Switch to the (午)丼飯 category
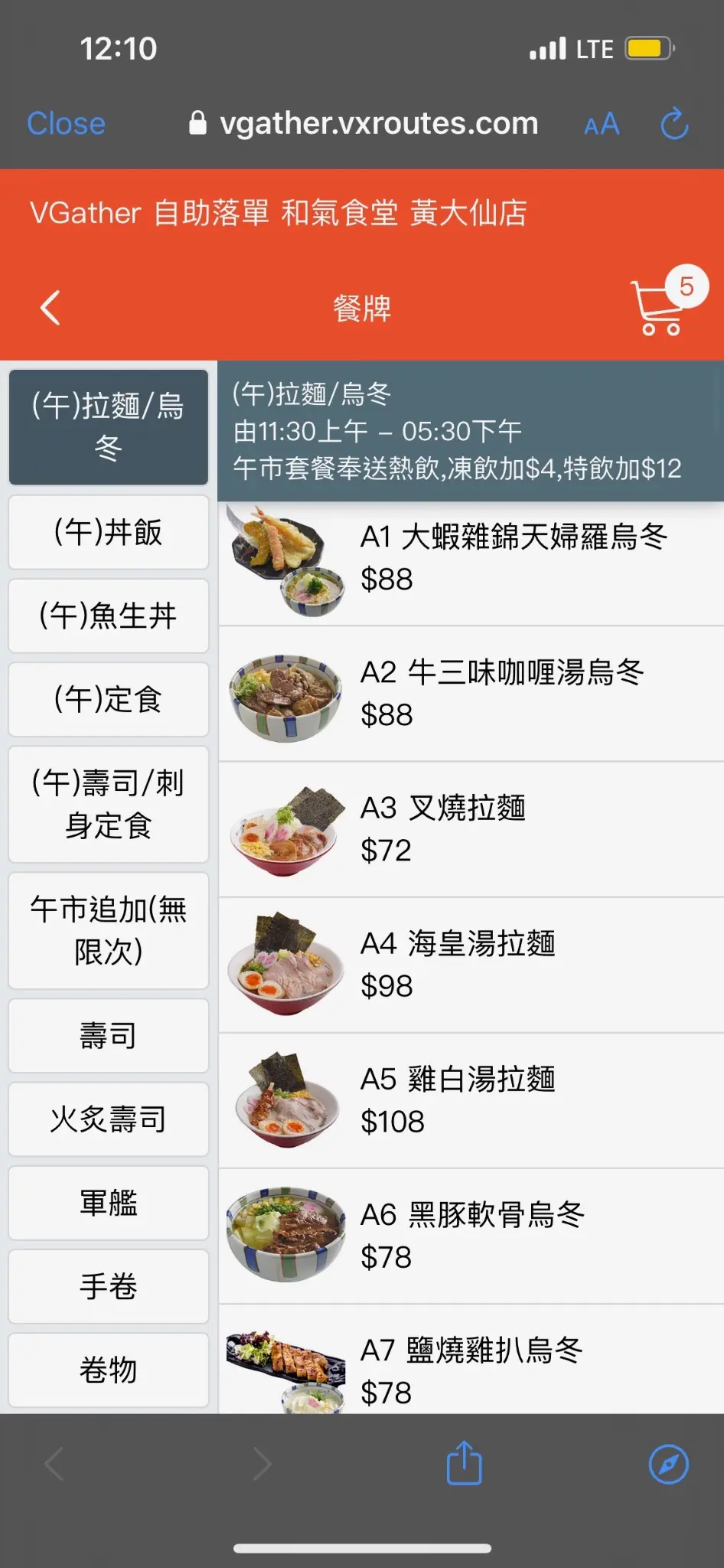 coord(109,532)
